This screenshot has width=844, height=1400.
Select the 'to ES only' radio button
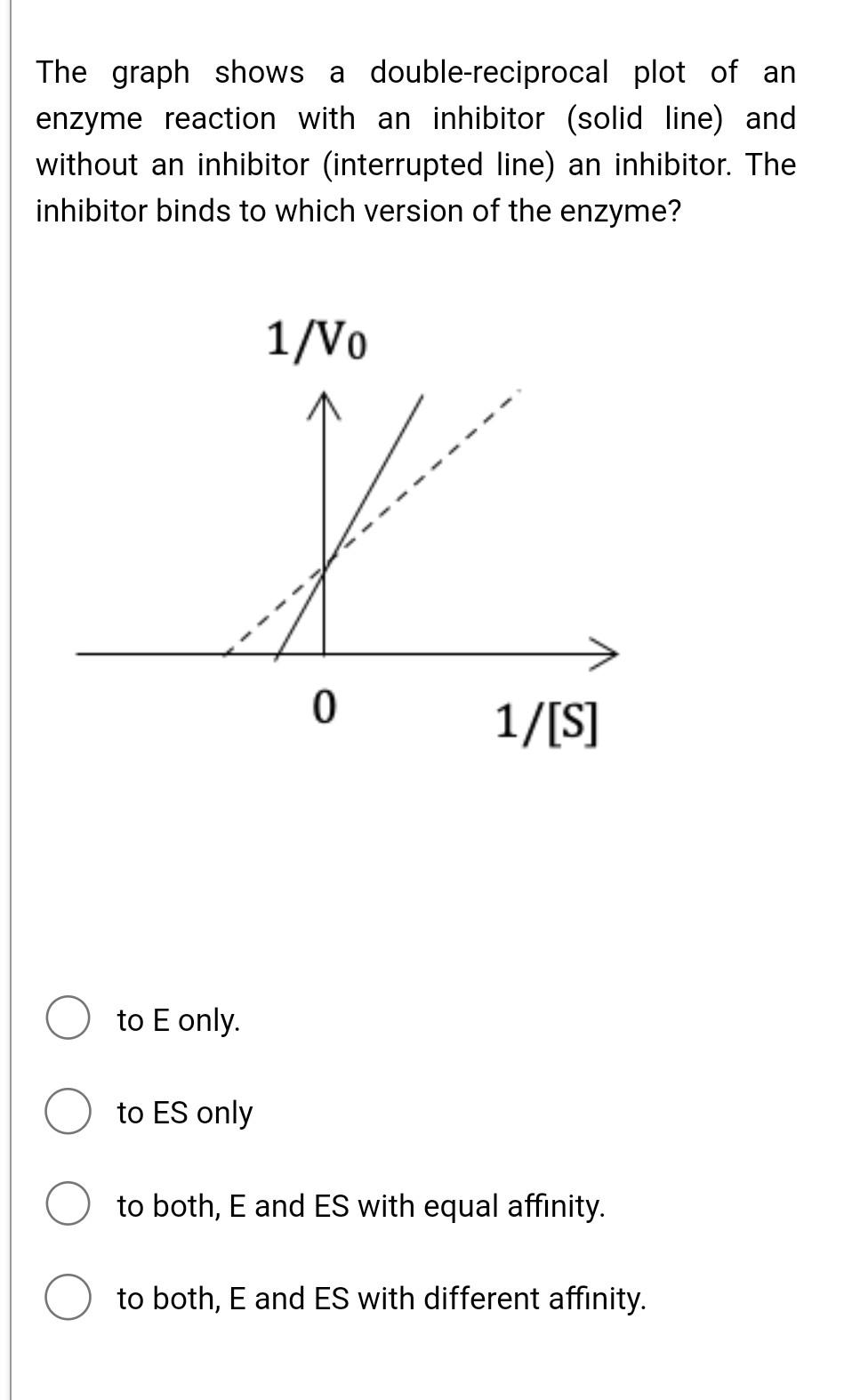pos(68,1112)
